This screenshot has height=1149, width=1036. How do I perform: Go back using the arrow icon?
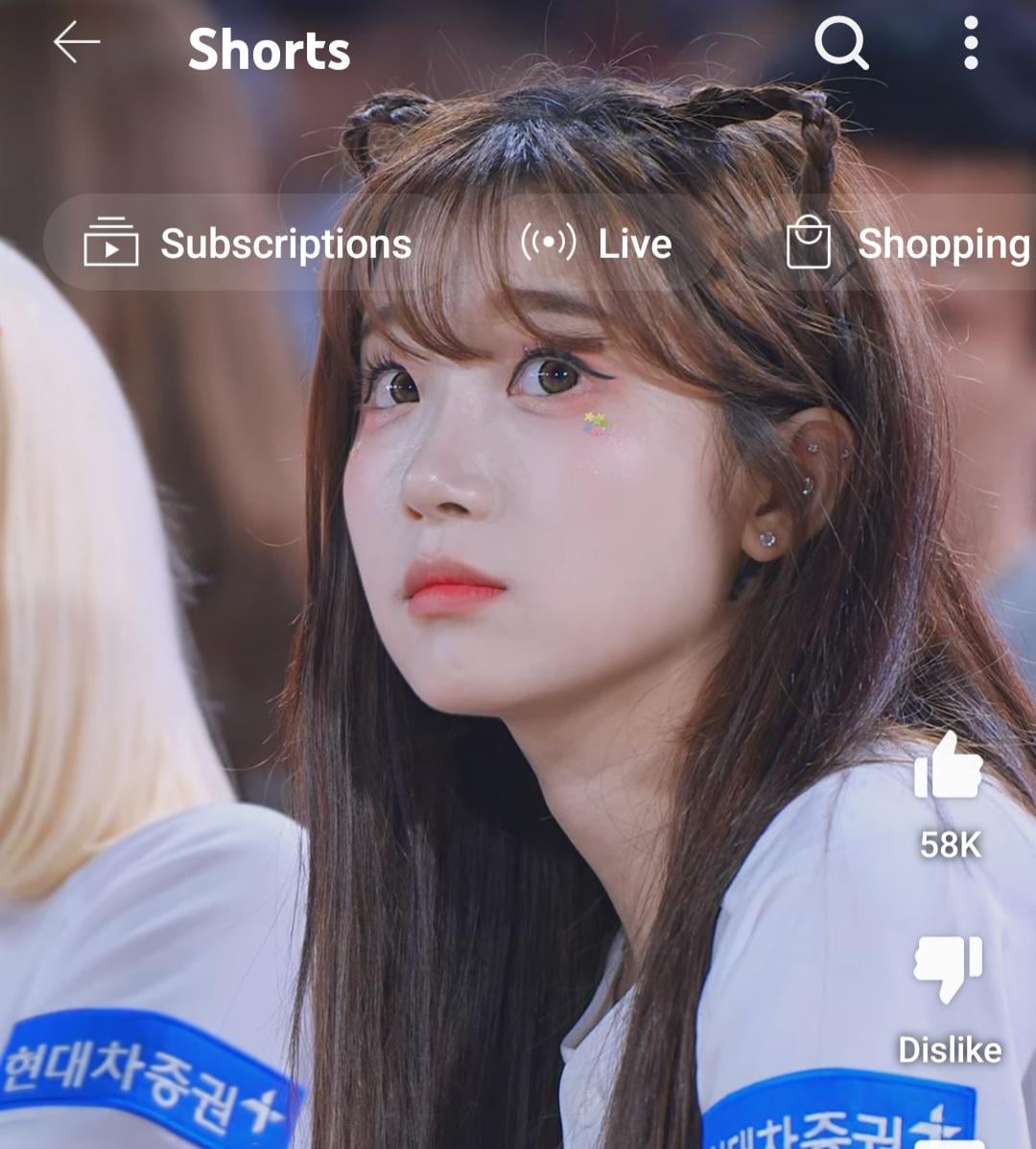[x=77, y=44]
